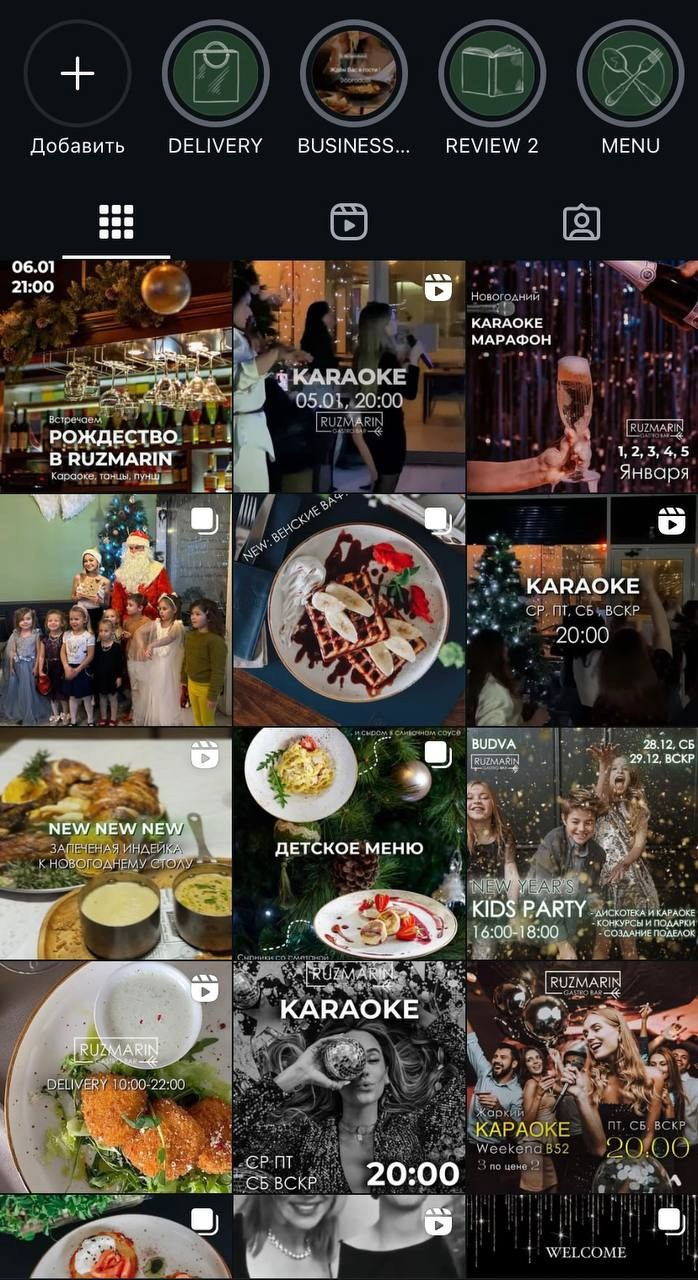Open the Запеченая индейка reel
The width and height of the screenshot is (698, 1280).
pos(115,843)
